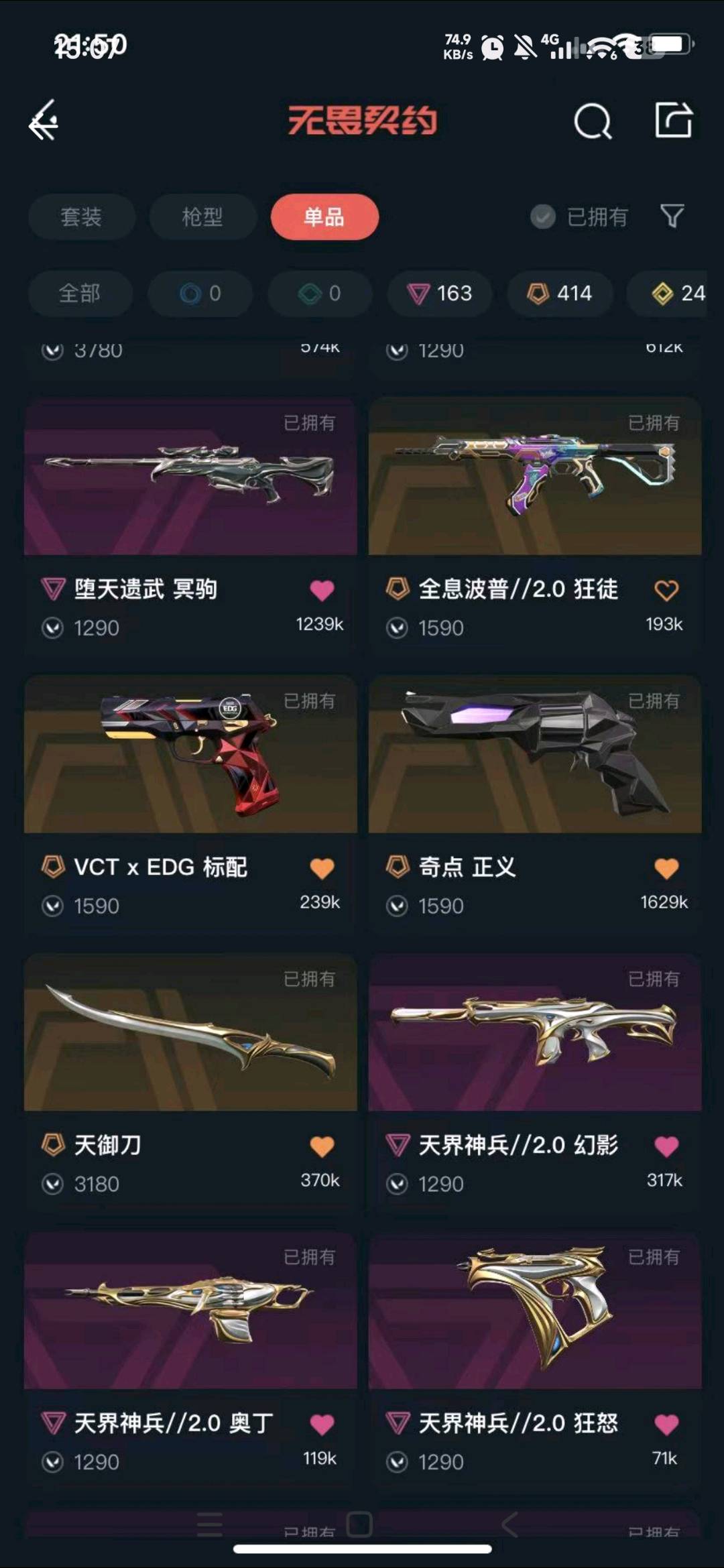
Task: Switch to the 枪型 tab
Action: click(x=202, y=217)
